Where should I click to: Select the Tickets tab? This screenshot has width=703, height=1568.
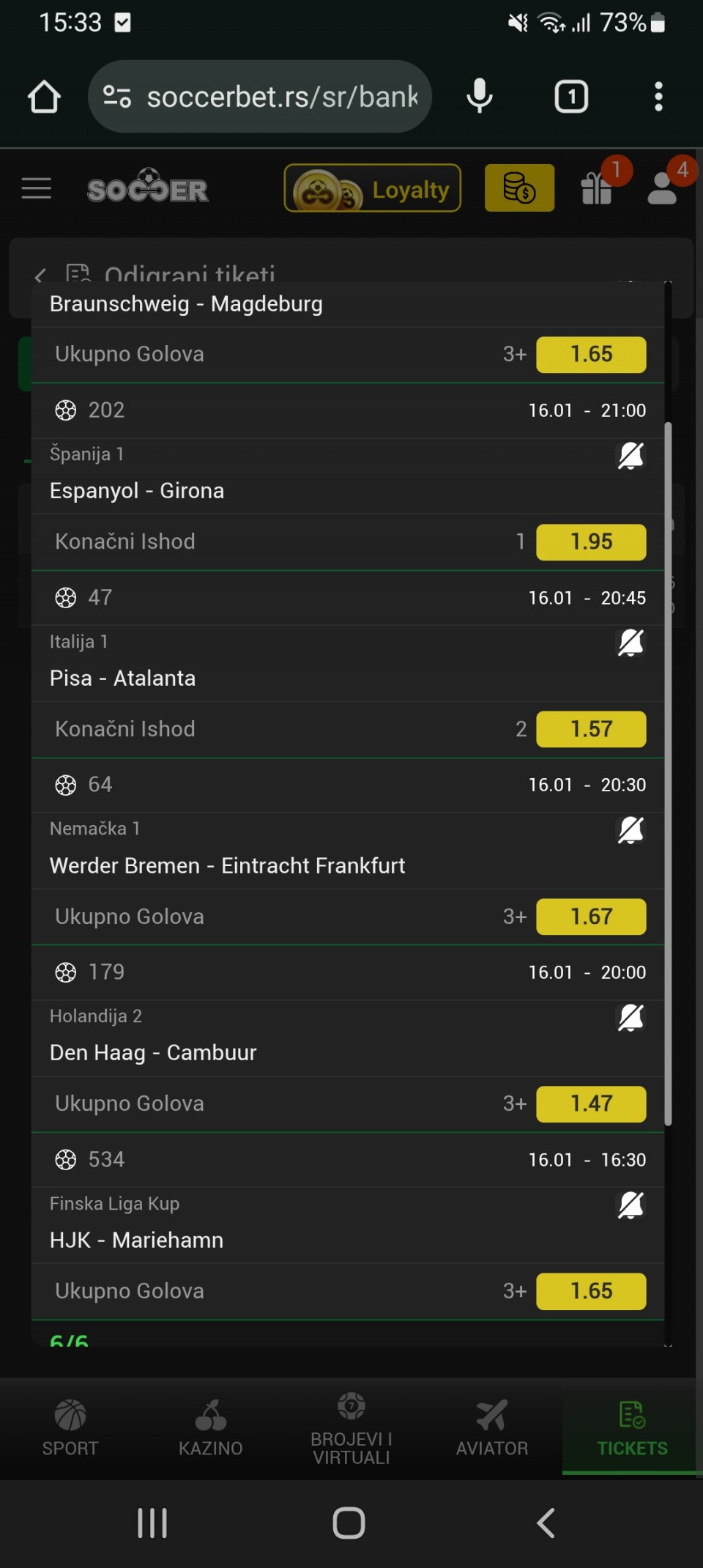click(x=632, y=1428)
